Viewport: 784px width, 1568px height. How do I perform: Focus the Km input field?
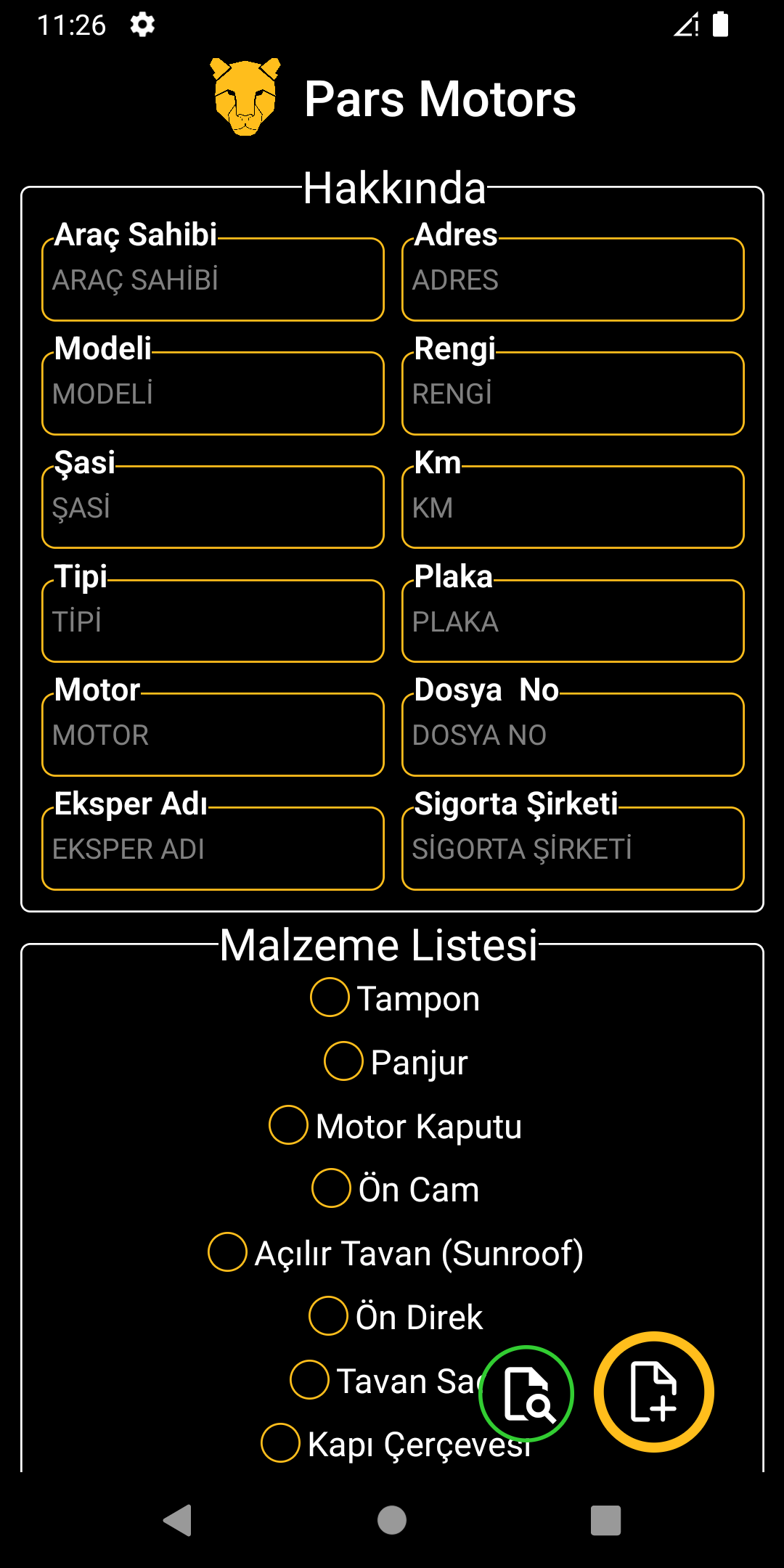click(572, 507)
